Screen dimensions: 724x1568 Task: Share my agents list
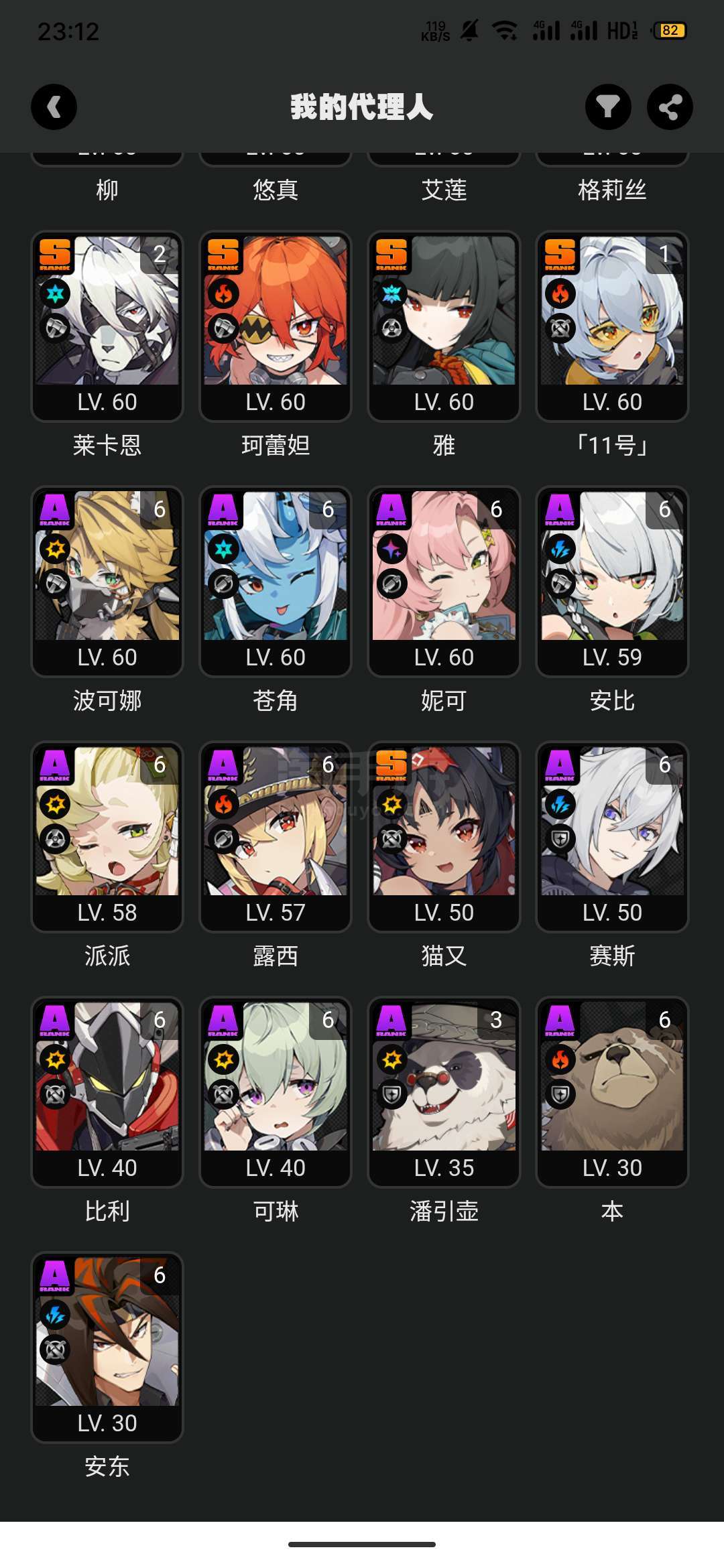click(670, 107)
